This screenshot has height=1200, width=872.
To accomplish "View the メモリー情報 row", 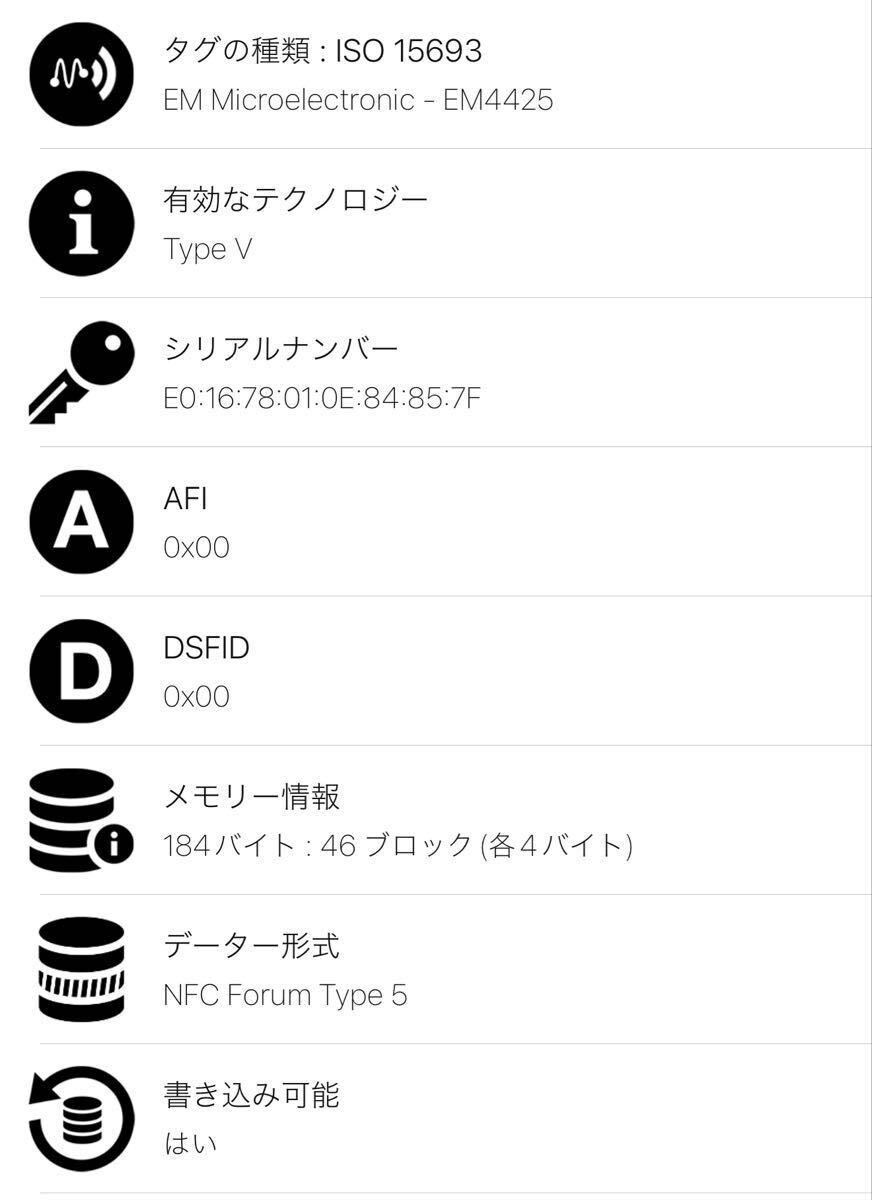I will pyautogui.click(x=436, y=821).
